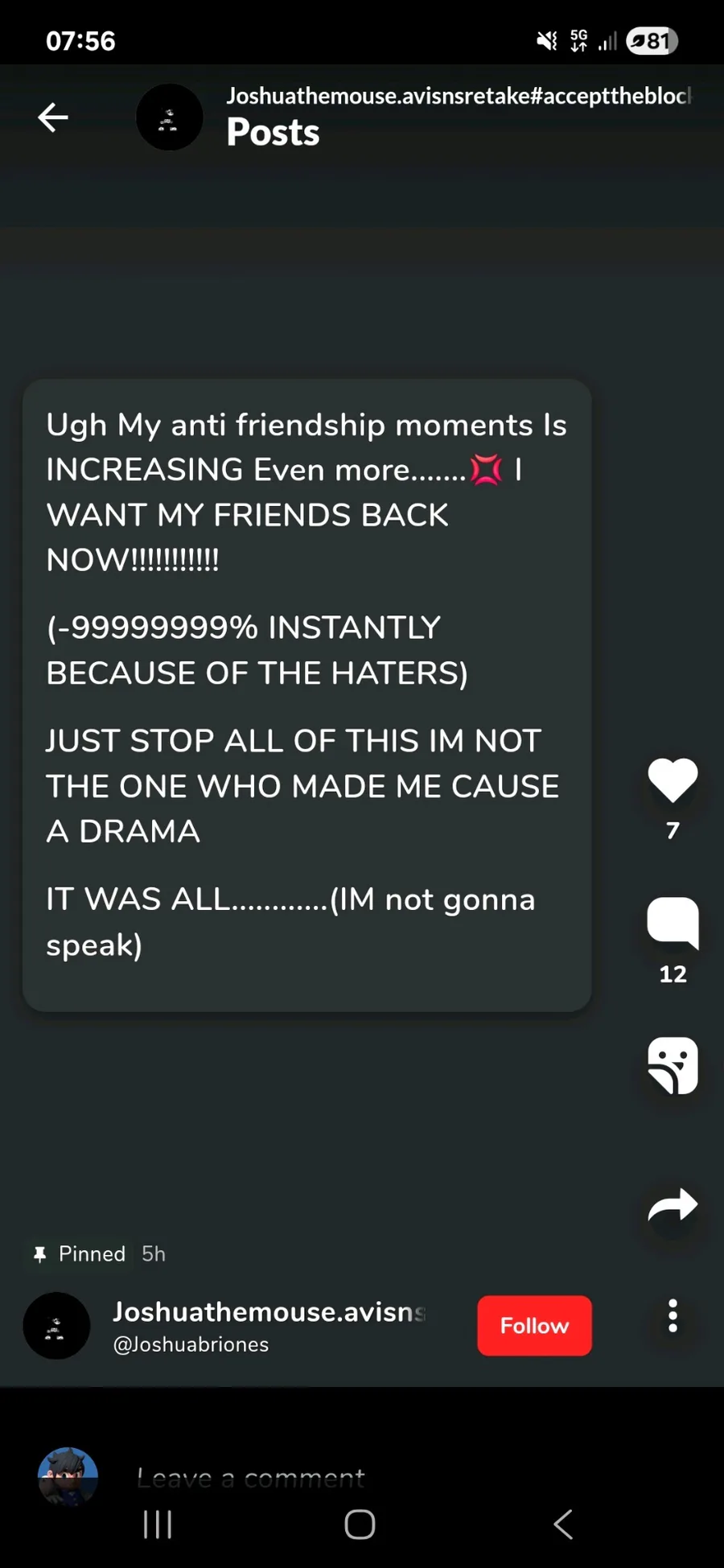
Task: Go to the system home screen
Action: (x=360, y=1524)
